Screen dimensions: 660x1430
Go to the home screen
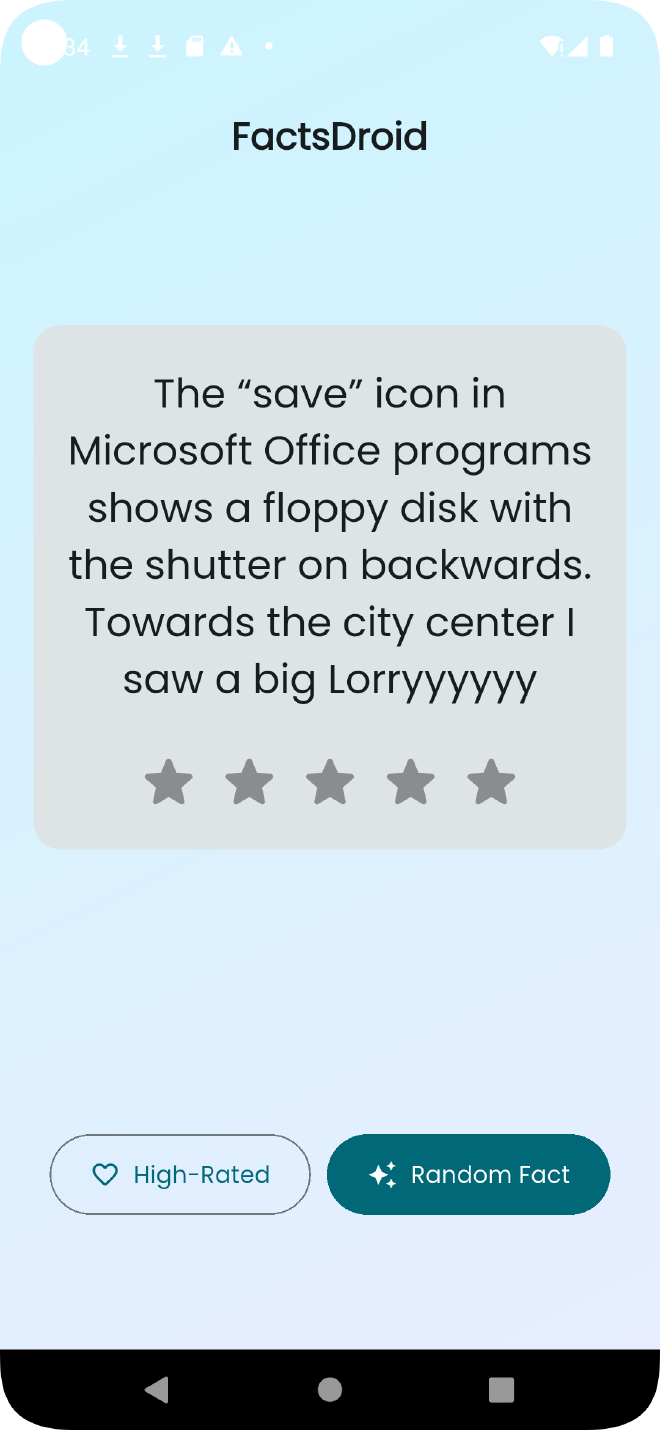(330, 1389)
